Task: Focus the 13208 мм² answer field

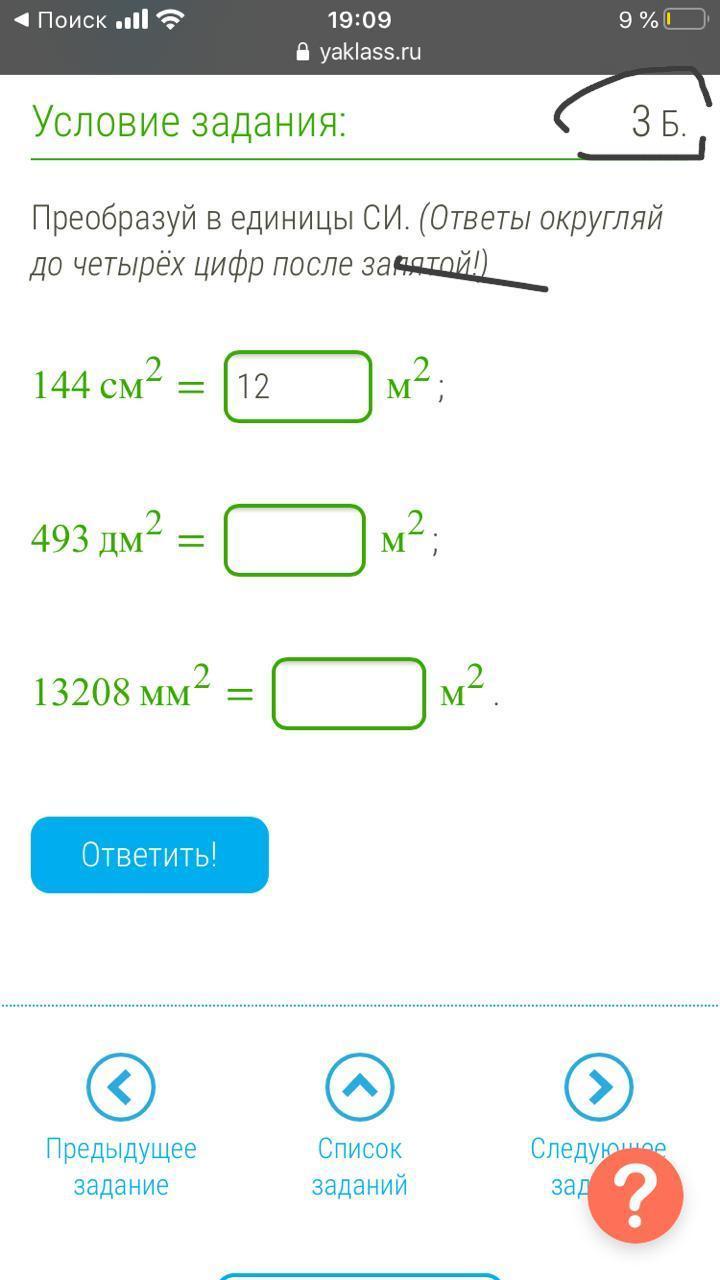Action: [349, 693]
